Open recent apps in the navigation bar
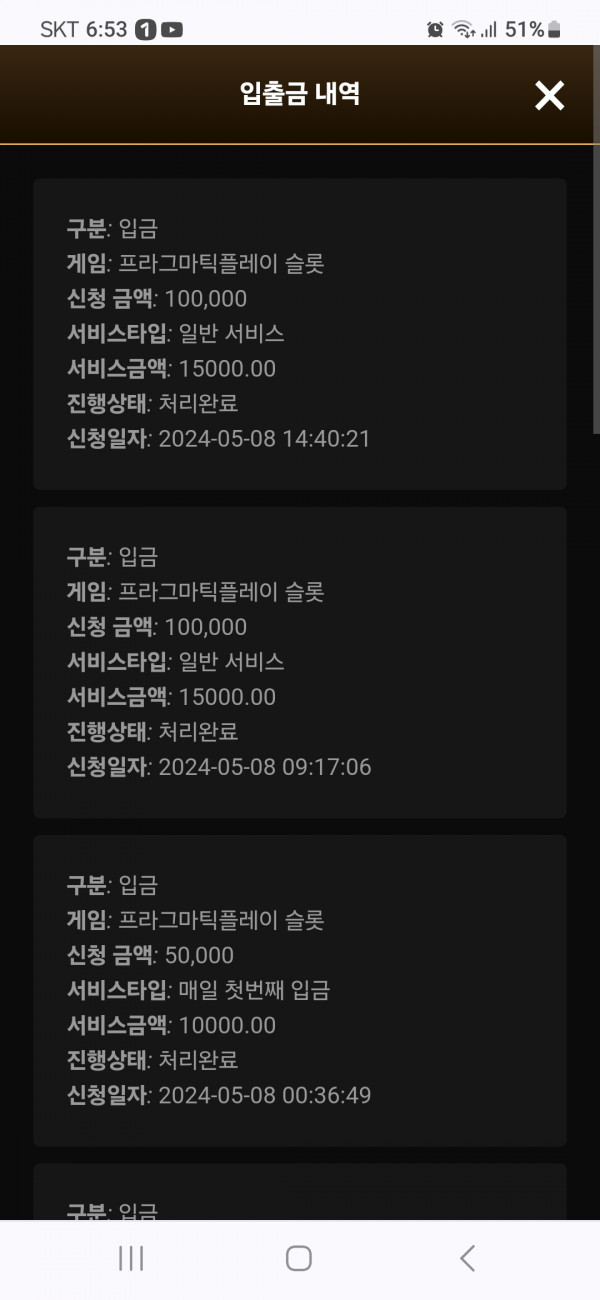The image size is (600, 1300). [131, 1258]
